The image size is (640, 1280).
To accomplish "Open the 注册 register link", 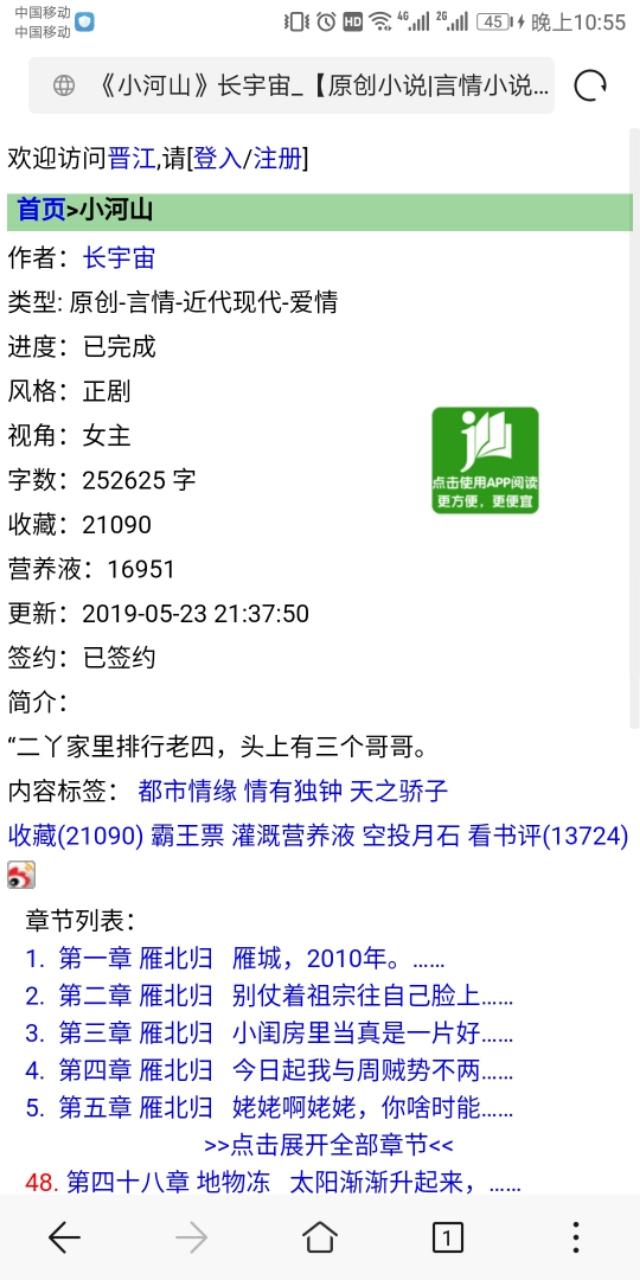I will pyautogui.click(x=278, y=158).
